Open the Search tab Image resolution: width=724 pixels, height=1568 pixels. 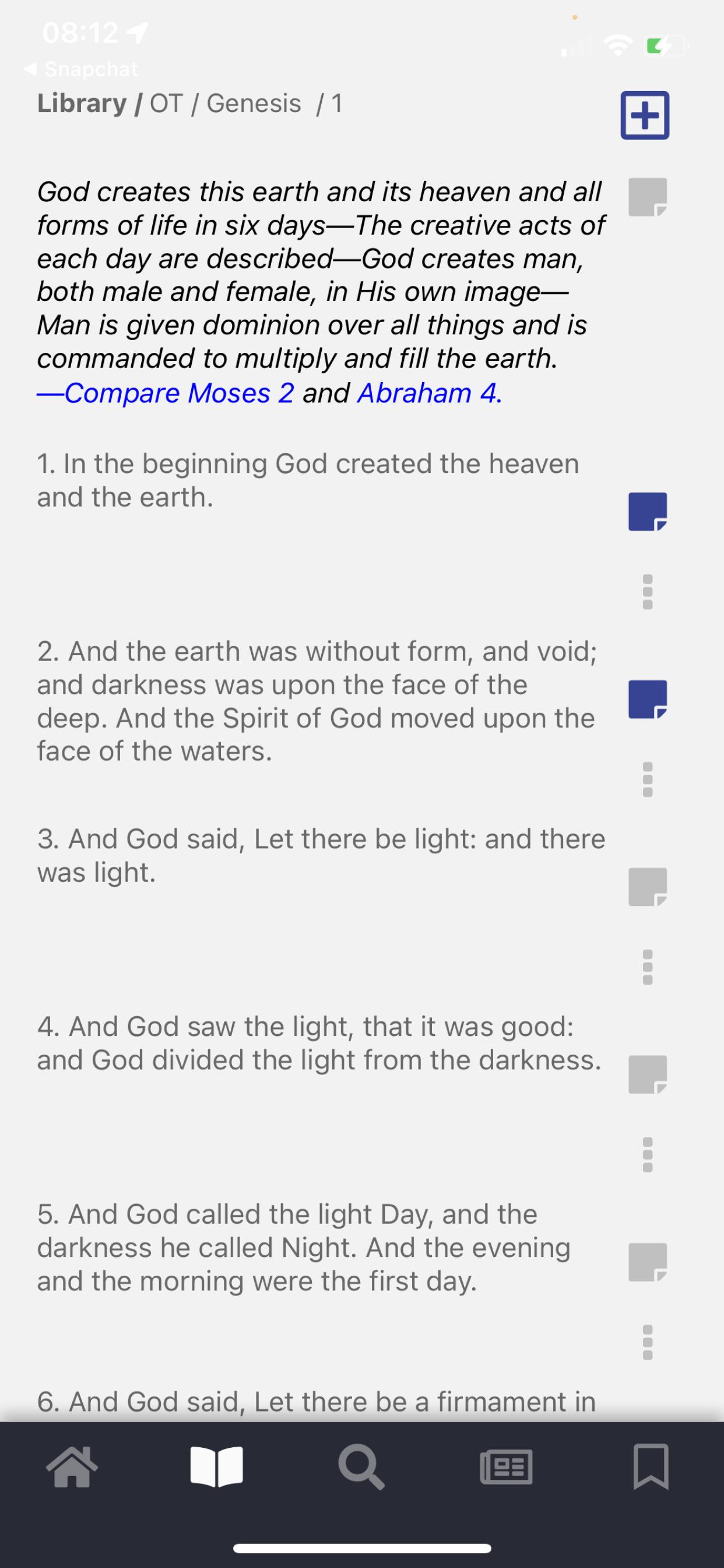coord(361,1467)
